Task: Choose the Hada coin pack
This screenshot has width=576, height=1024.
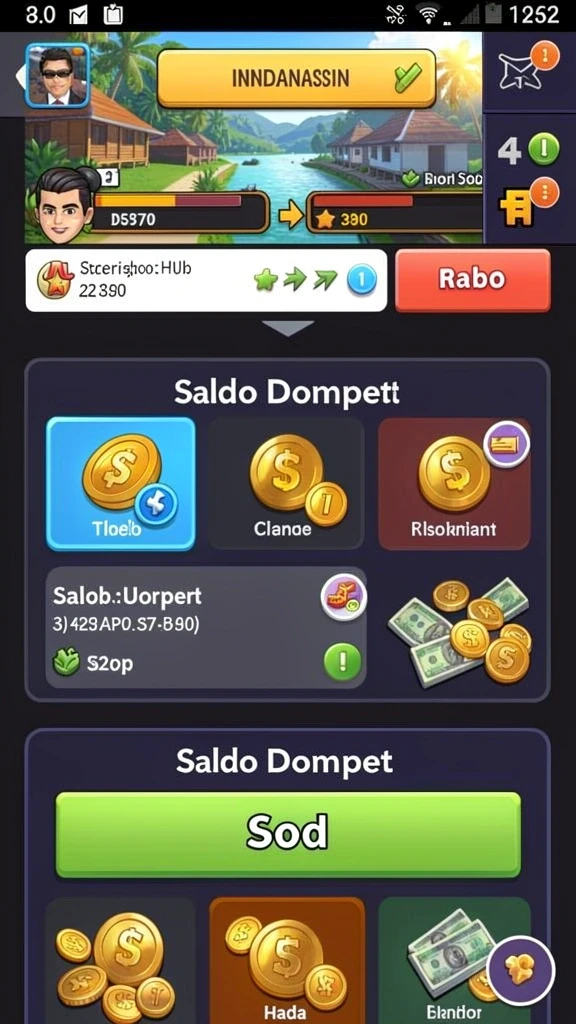Action: tap(286, 960)
